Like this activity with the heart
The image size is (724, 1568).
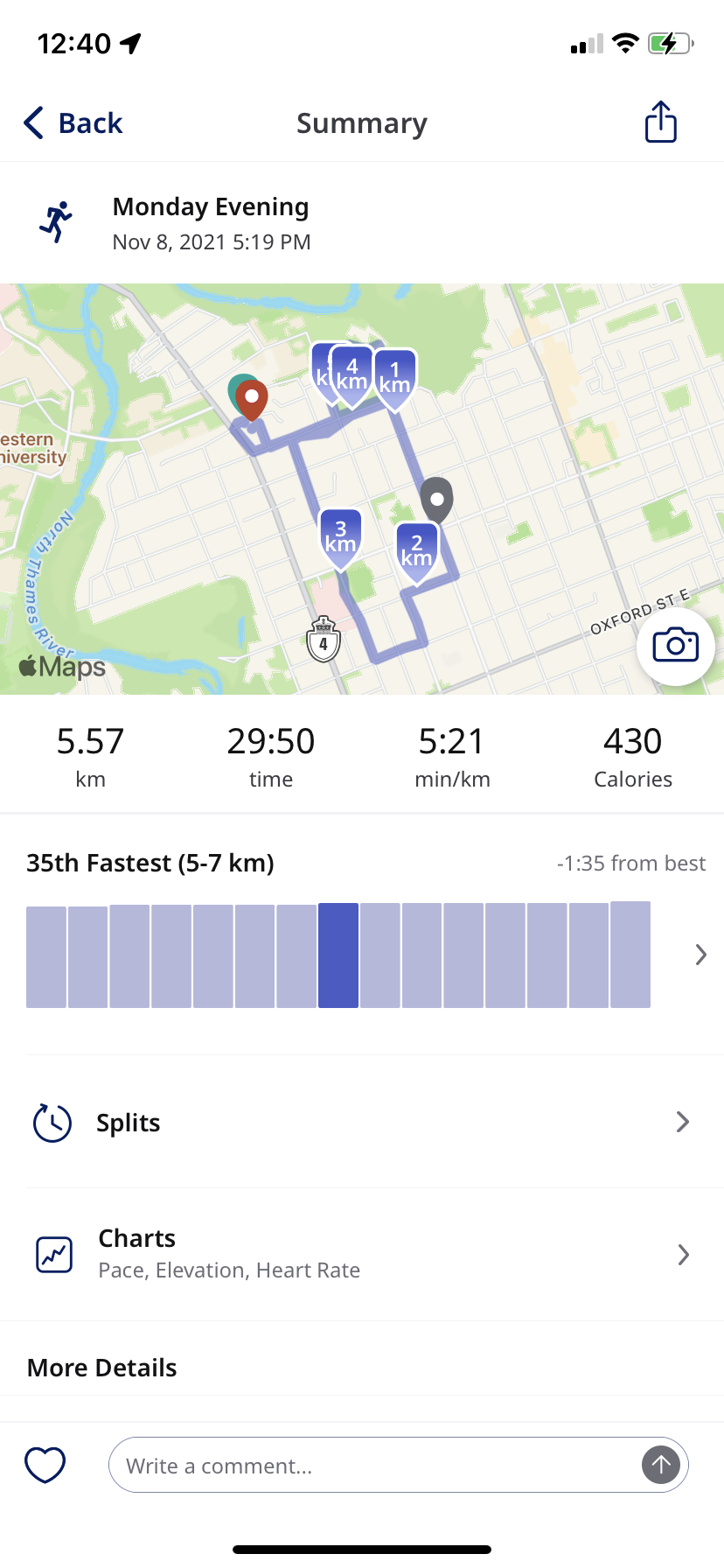(x=45, y=1465)
